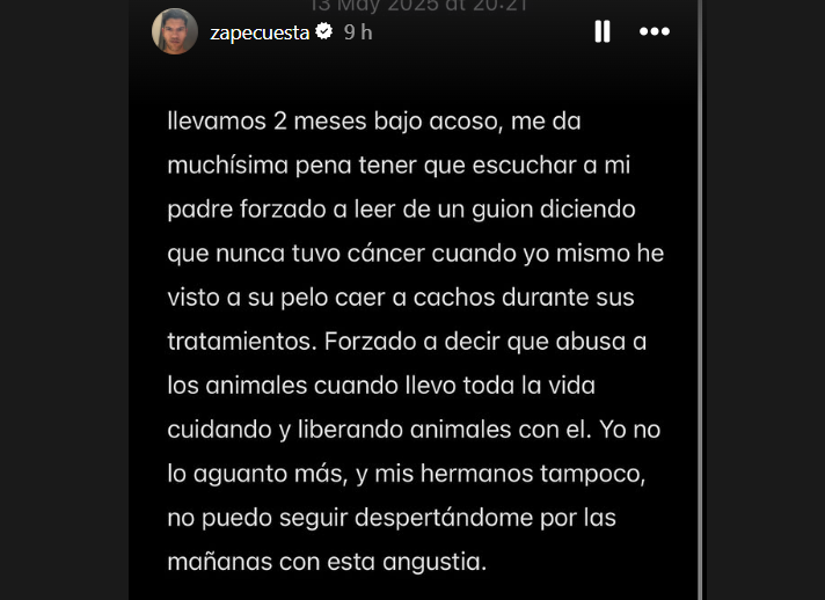Screen dimensions: 825x600
Task: Tap the zapecuesta username
Action: coord(260,32)
